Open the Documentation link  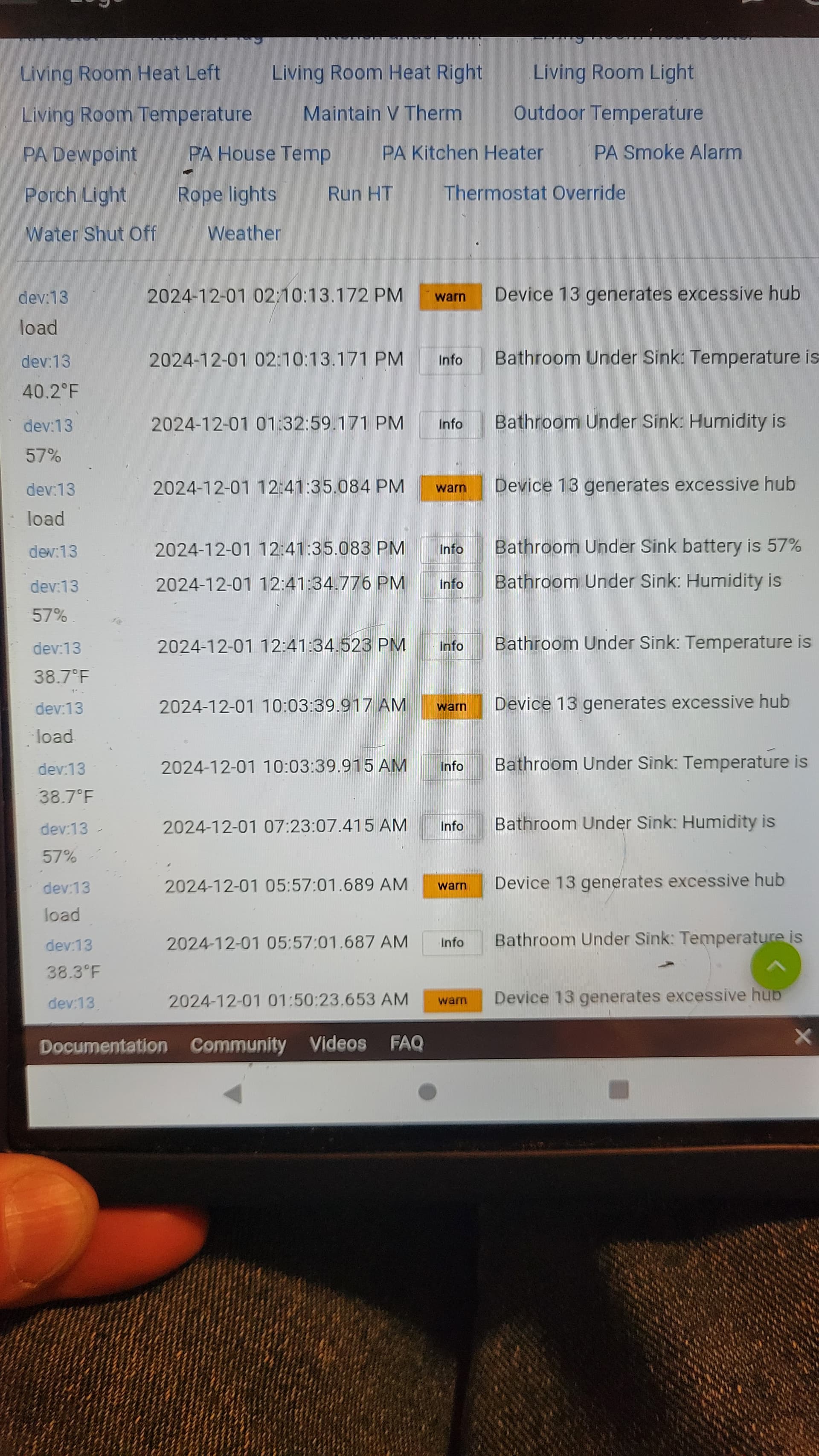[103, 1046]
